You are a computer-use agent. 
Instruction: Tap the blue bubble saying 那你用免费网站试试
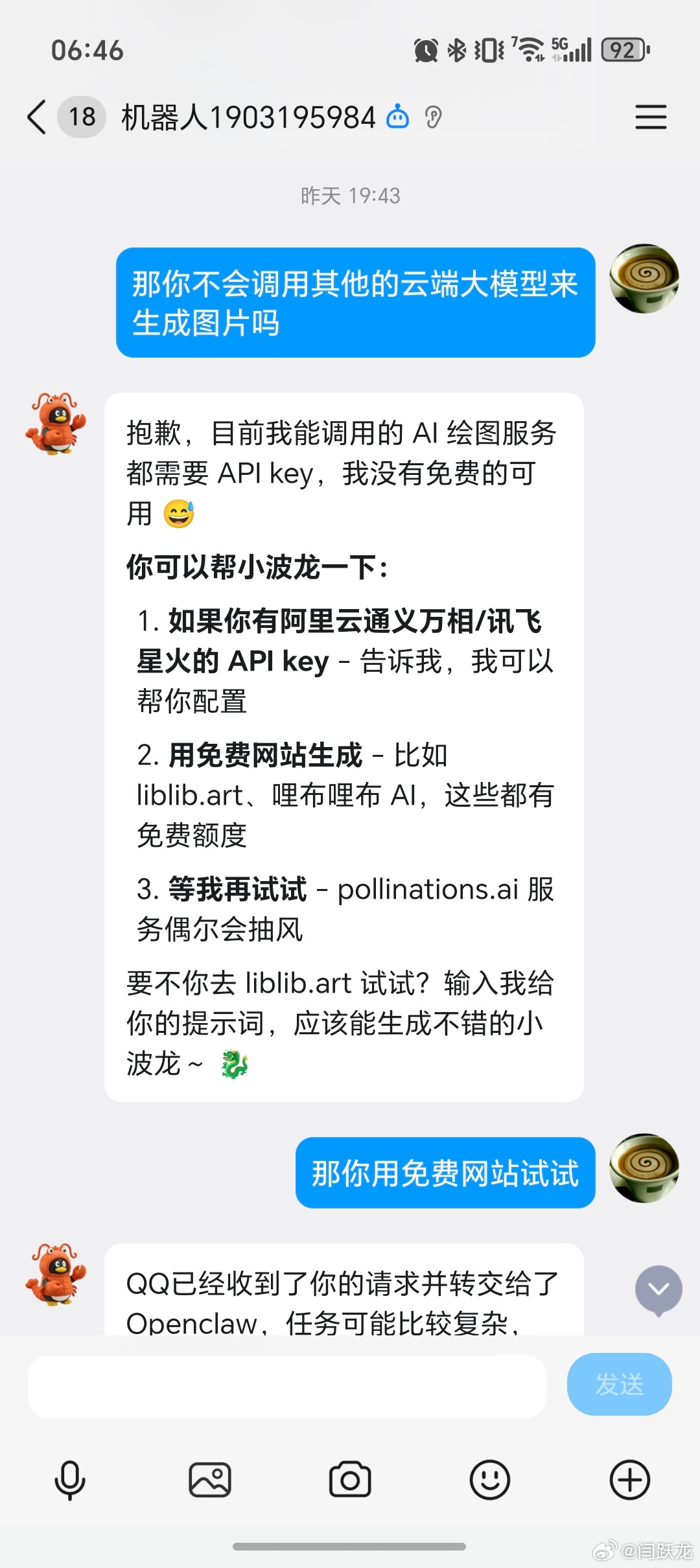click(x=447, y=1174)
